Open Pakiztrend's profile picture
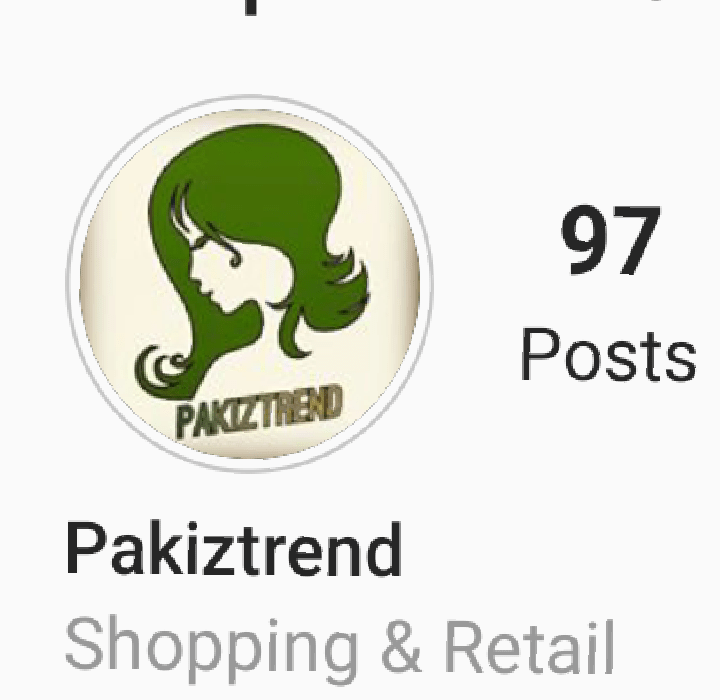This screenshot has width=720, height=700. [250, 283]
